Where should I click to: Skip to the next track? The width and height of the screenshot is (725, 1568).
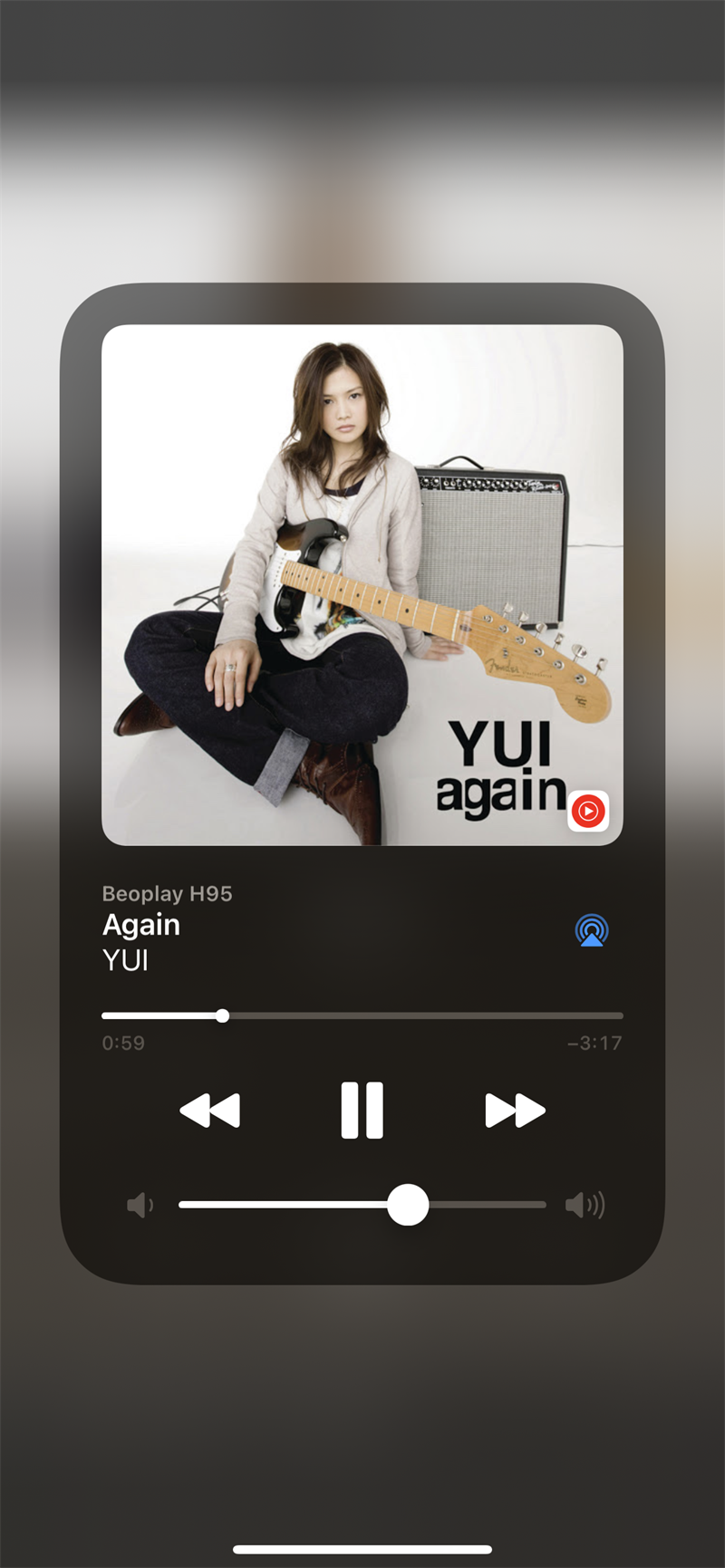click(515, 1110)
